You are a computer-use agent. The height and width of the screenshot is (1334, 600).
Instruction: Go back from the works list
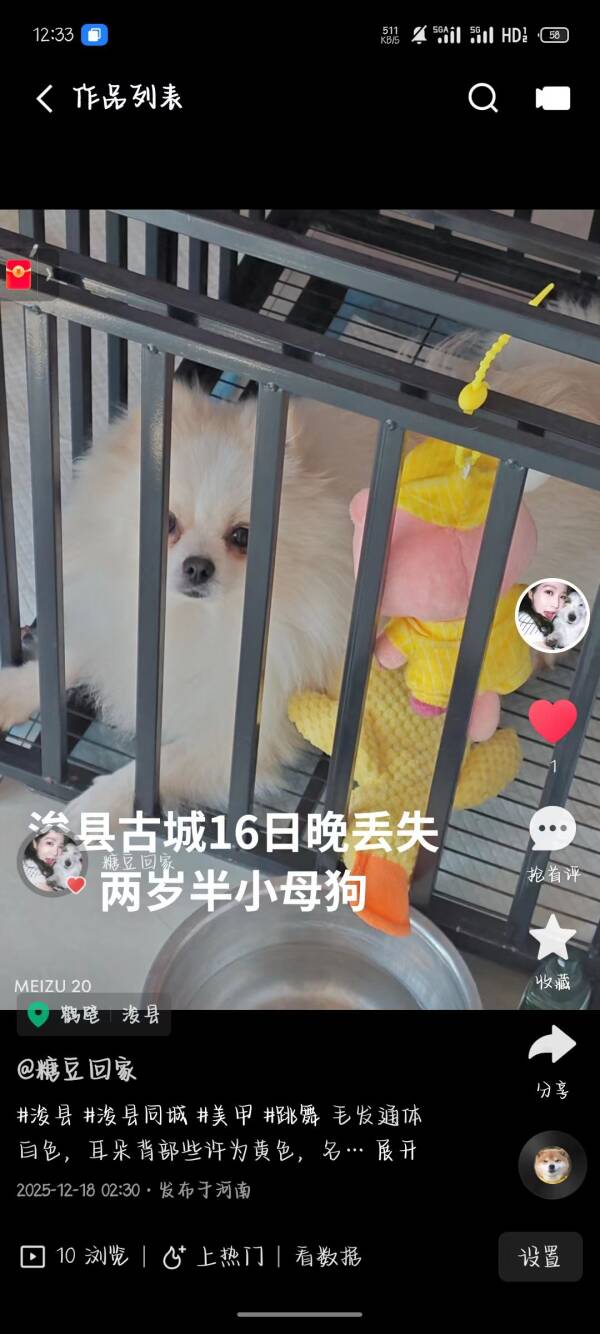(44, 98)
